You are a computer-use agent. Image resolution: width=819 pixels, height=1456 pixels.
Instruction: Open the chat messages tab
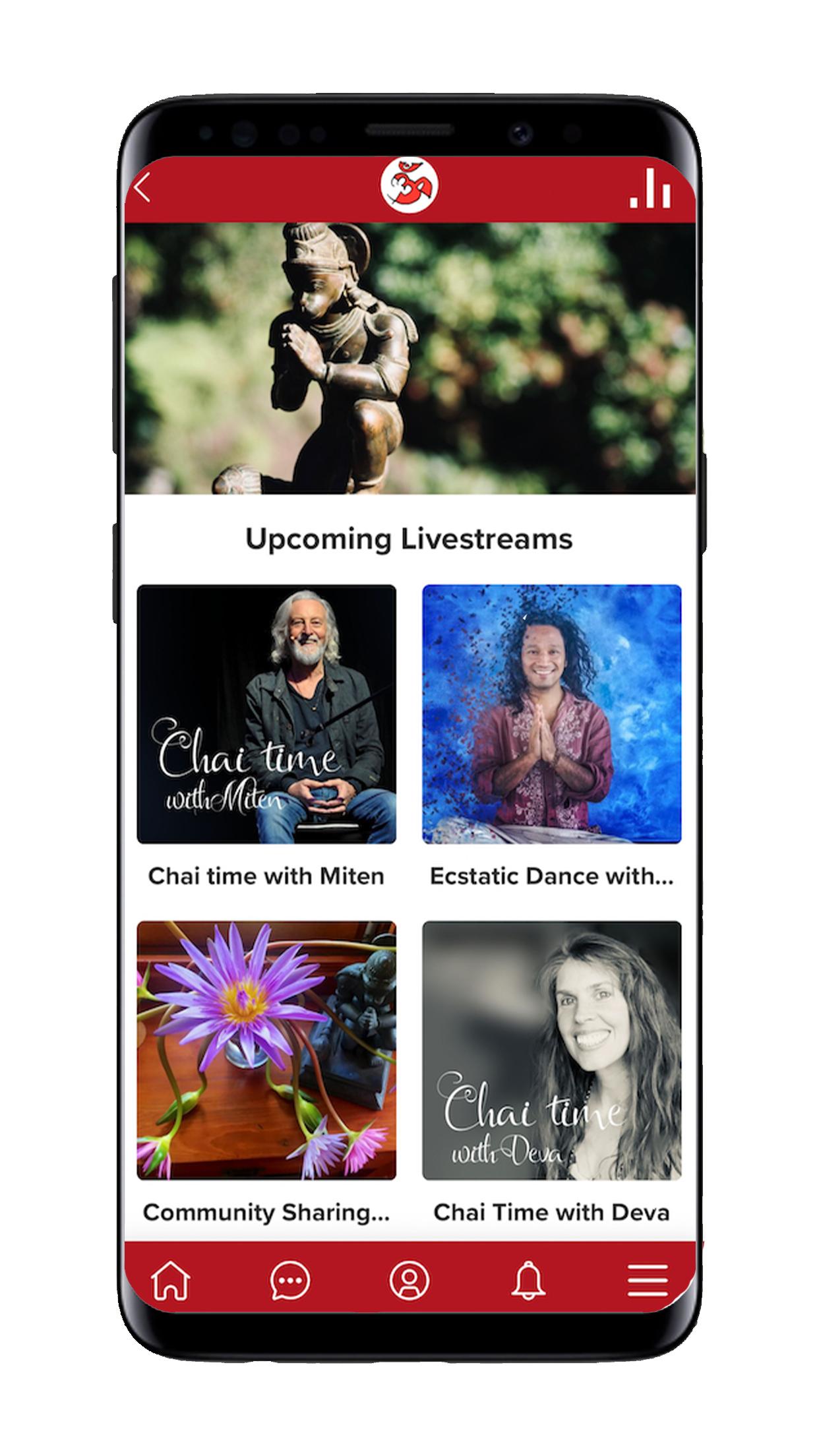290,1281
